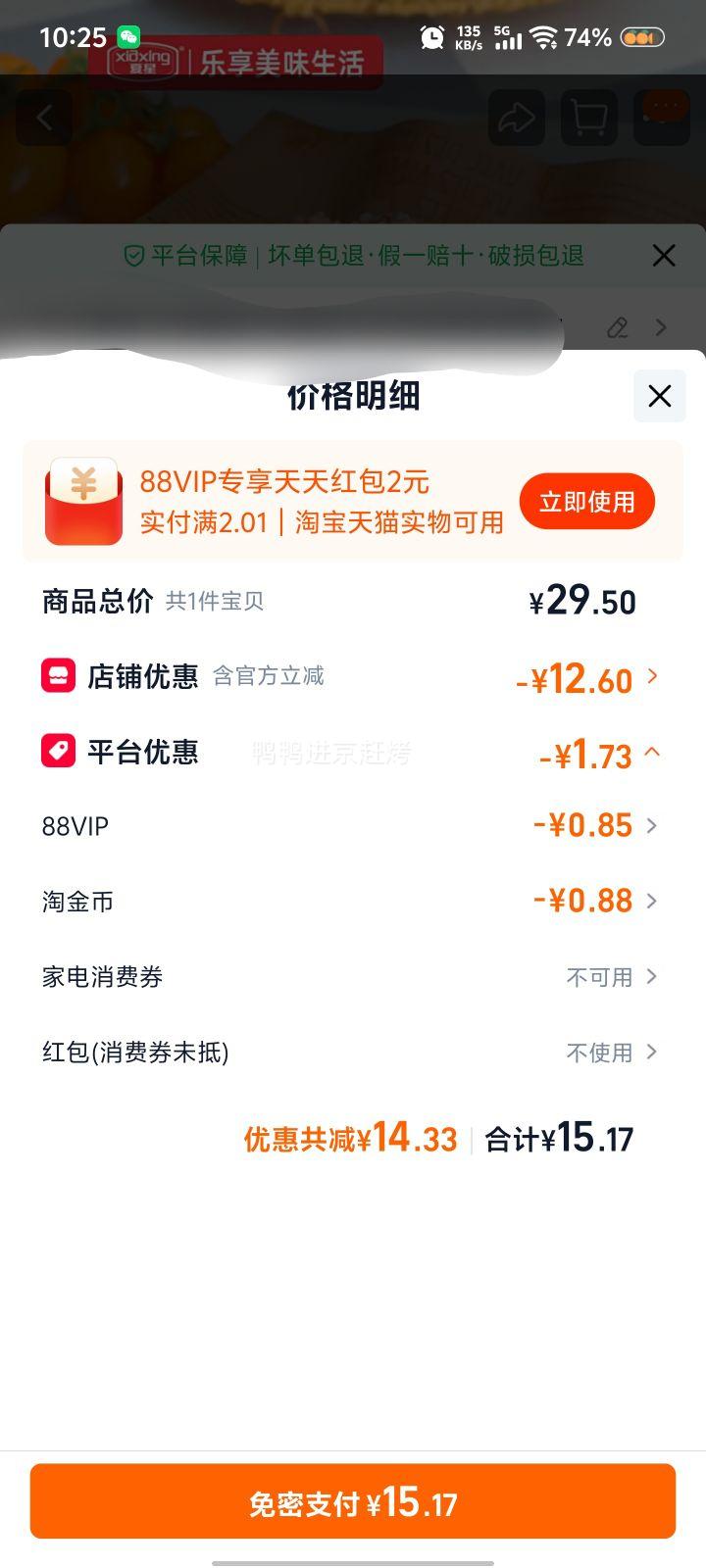The height and width of the screenshot is (1568, 706).
Task: Expand 店铺优惠 discount details
Action: click(x=652, y=676)
